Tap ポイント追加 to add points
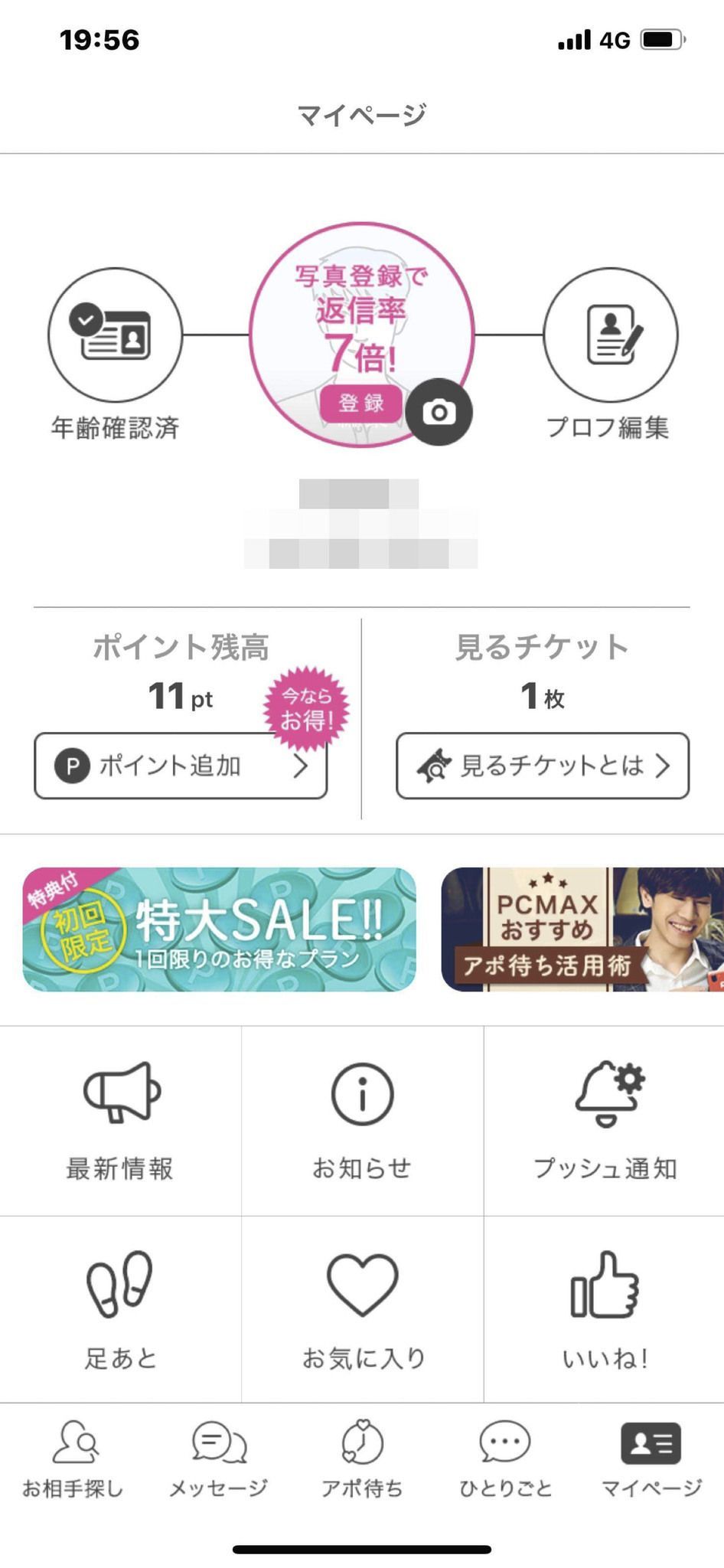The image size is (724, 1568). [x=181, y=766]
